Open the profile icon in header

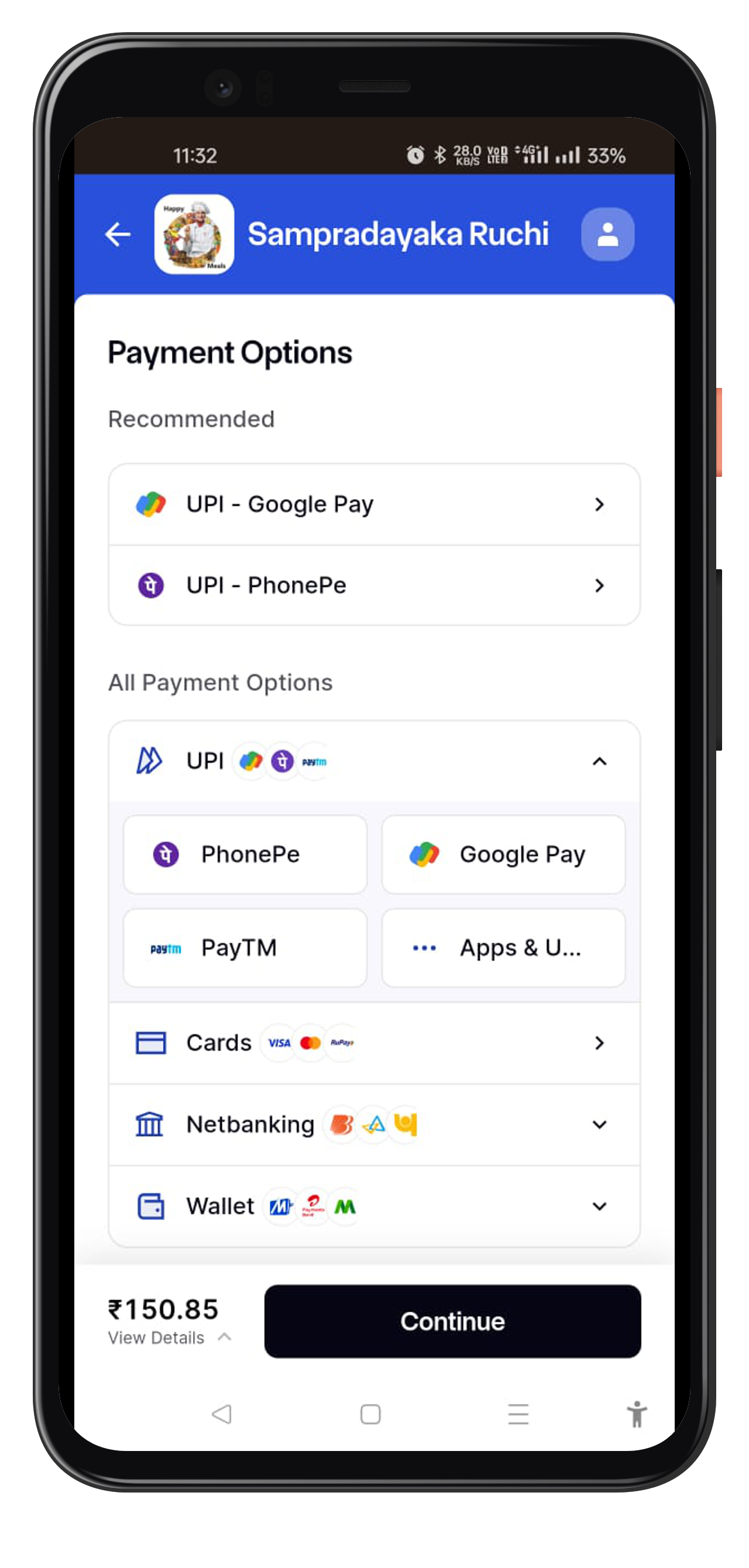coord(607,235)
